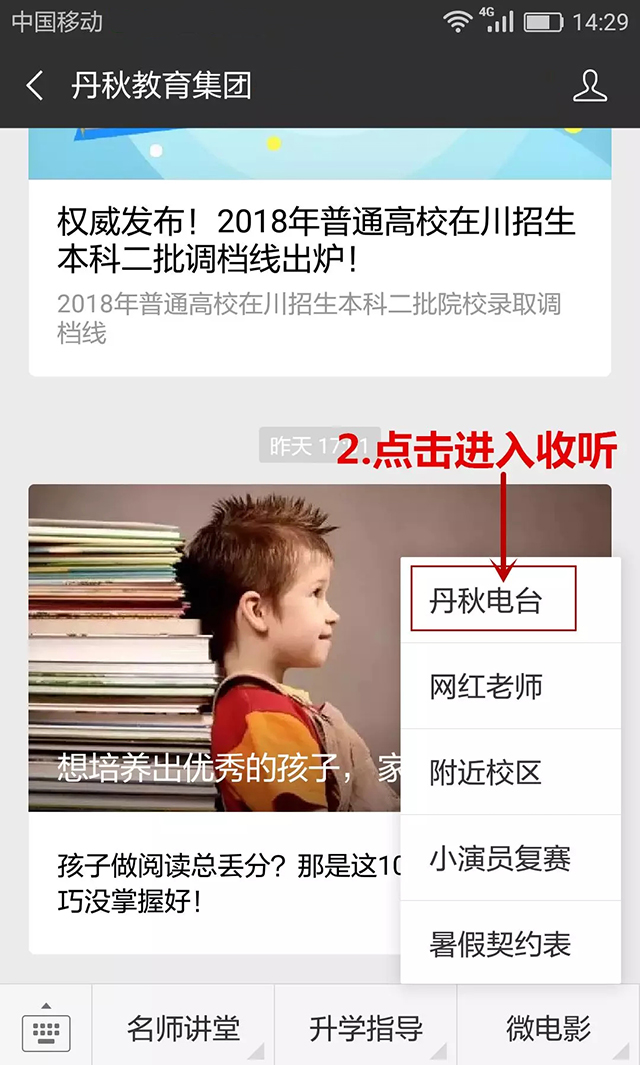This screenshot has height=1065, width=640.
Task: Go back from 丹秋教育集团 chat
Action: pos(35,86)
